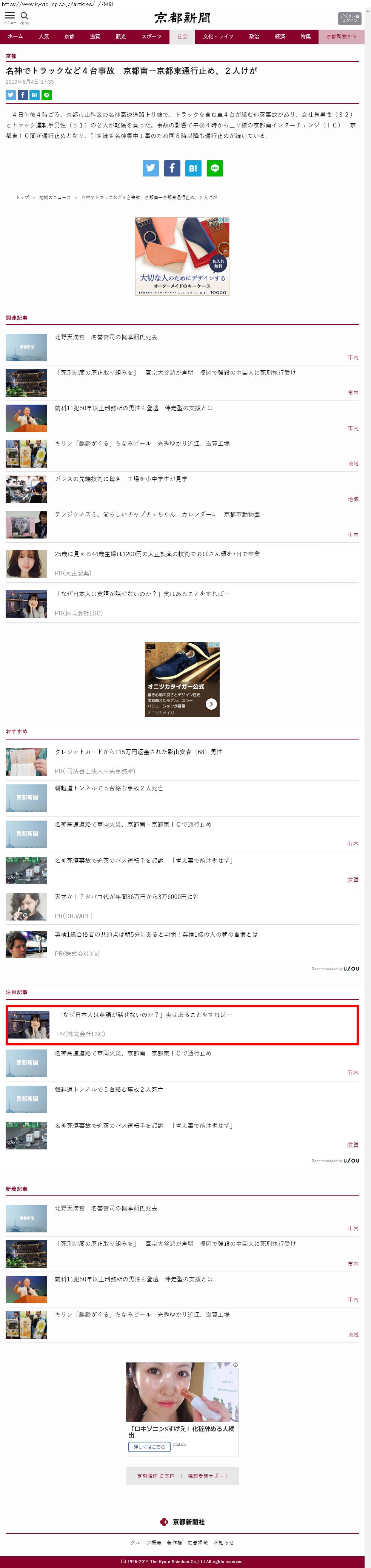The image size is (371, 1568).
Task: Switch to the スポーツ tab
Action: pos(152,37)
